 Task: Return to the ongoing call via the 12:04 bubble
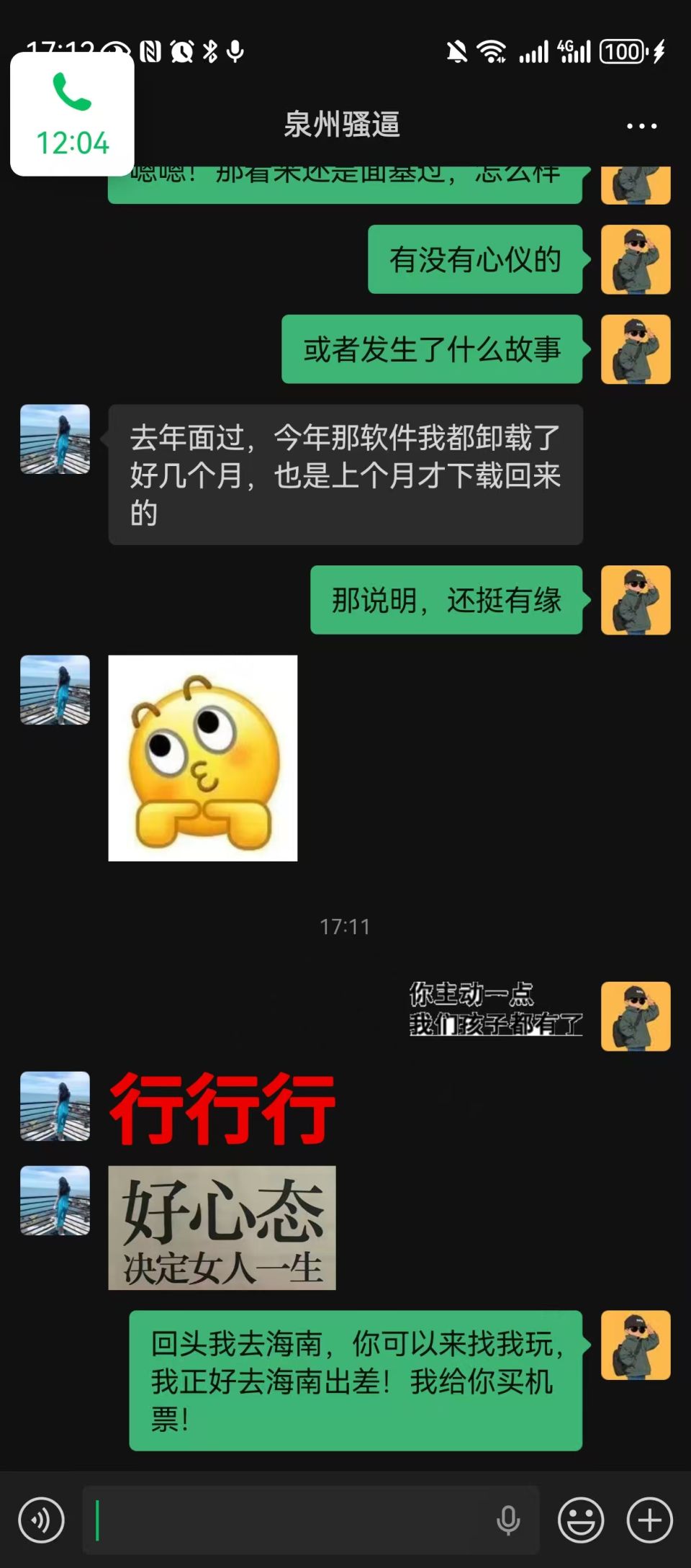tap(72, 115)
